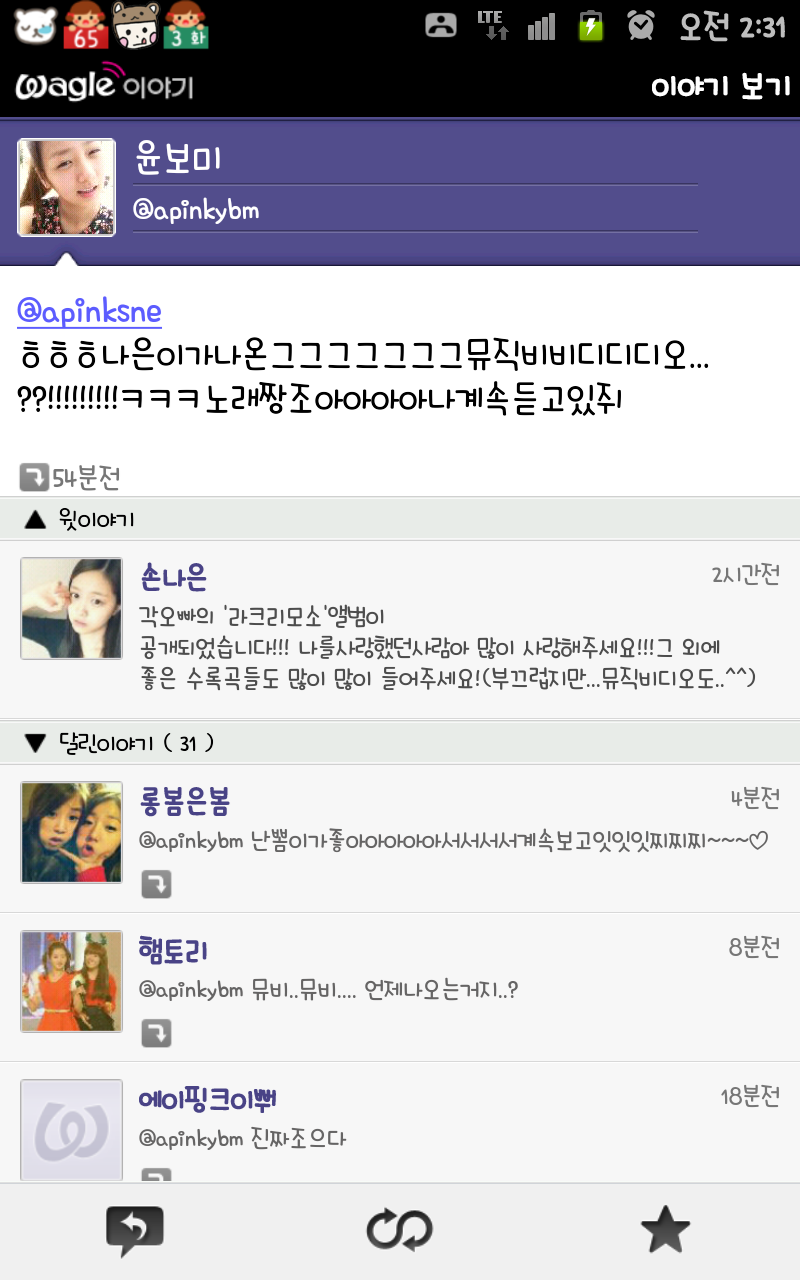Repost this story using the loop icon
Image resolution: width=800 pixels, height=1280 pixels.
399,1230
